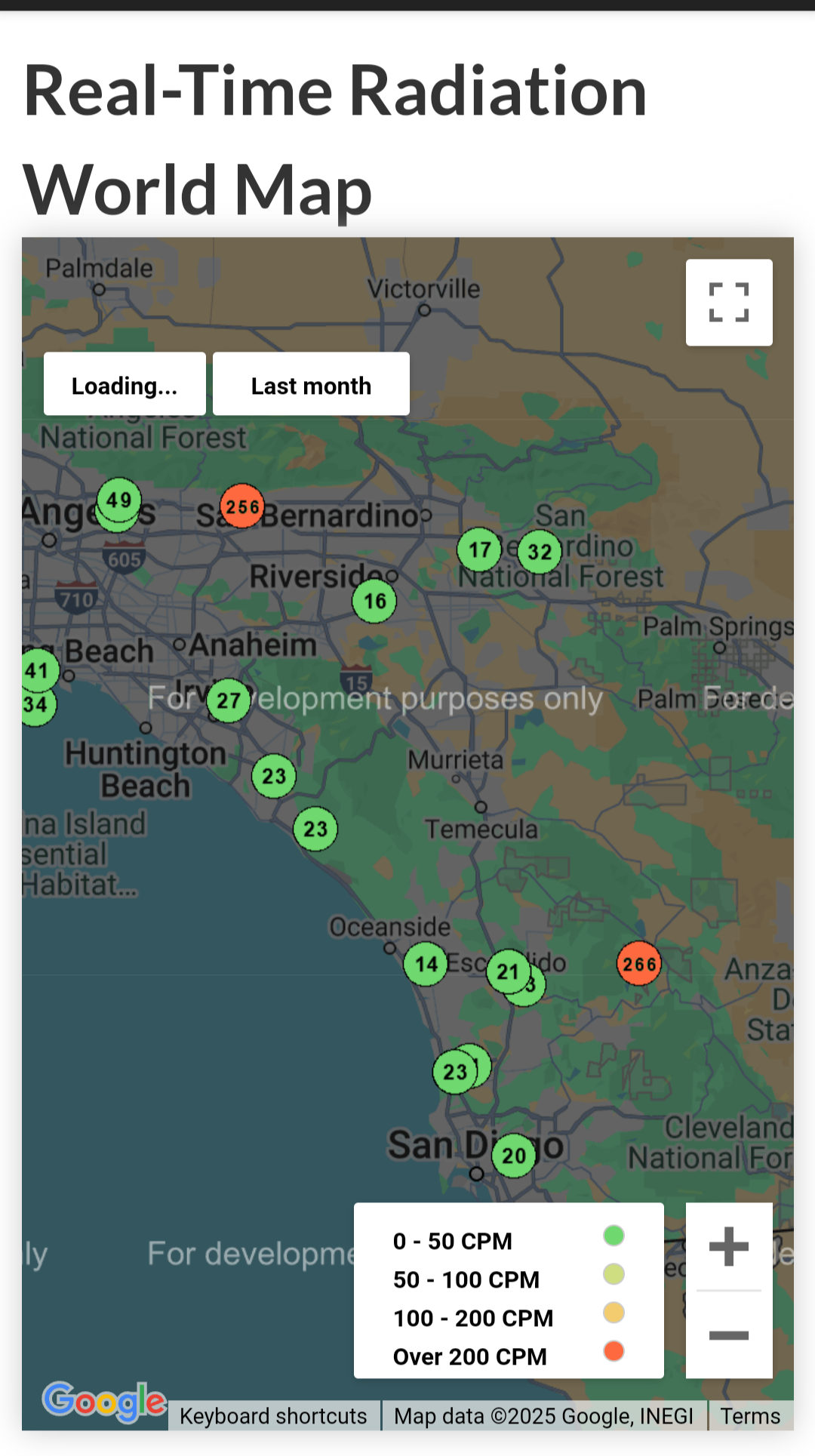Screen dimensions: 815x1456
Task: Tap the 49 marker near Los Angeles
Action: tap(118, 499)
